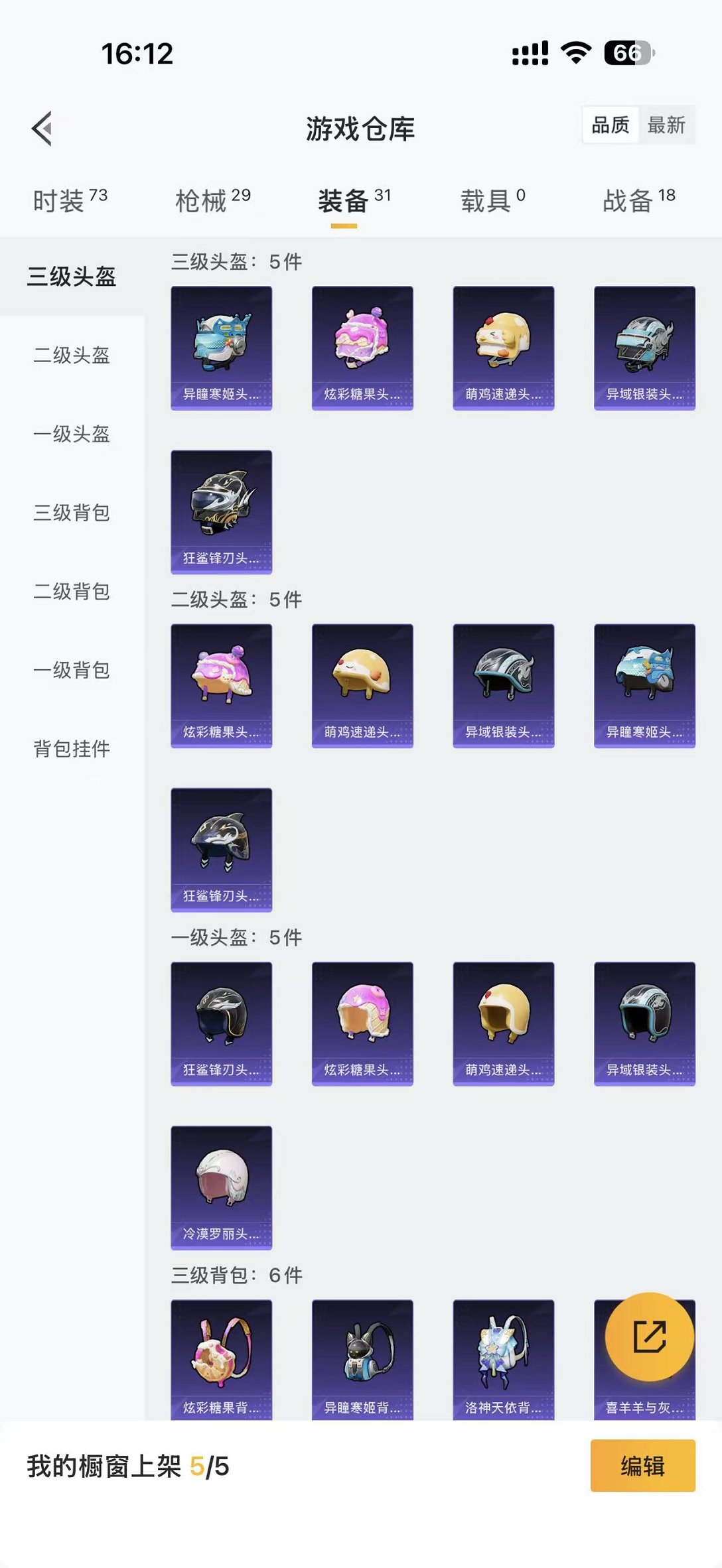View the 洛神天依背包 level-three backpack
Viewport: 722px width, 1568px height.
tap(503, 1360)
